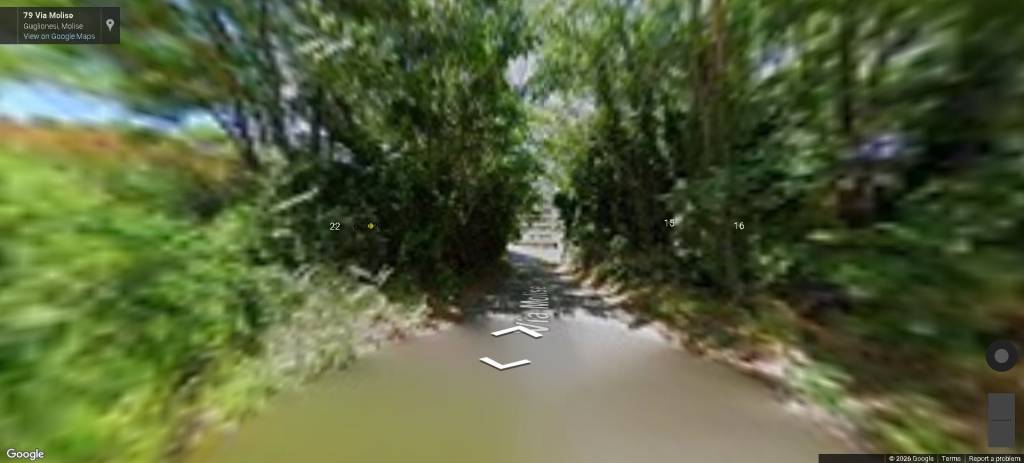Zoom in with the upper zoom button
The height and width of the screenshot is (463, 1024).
point(1001,406)
